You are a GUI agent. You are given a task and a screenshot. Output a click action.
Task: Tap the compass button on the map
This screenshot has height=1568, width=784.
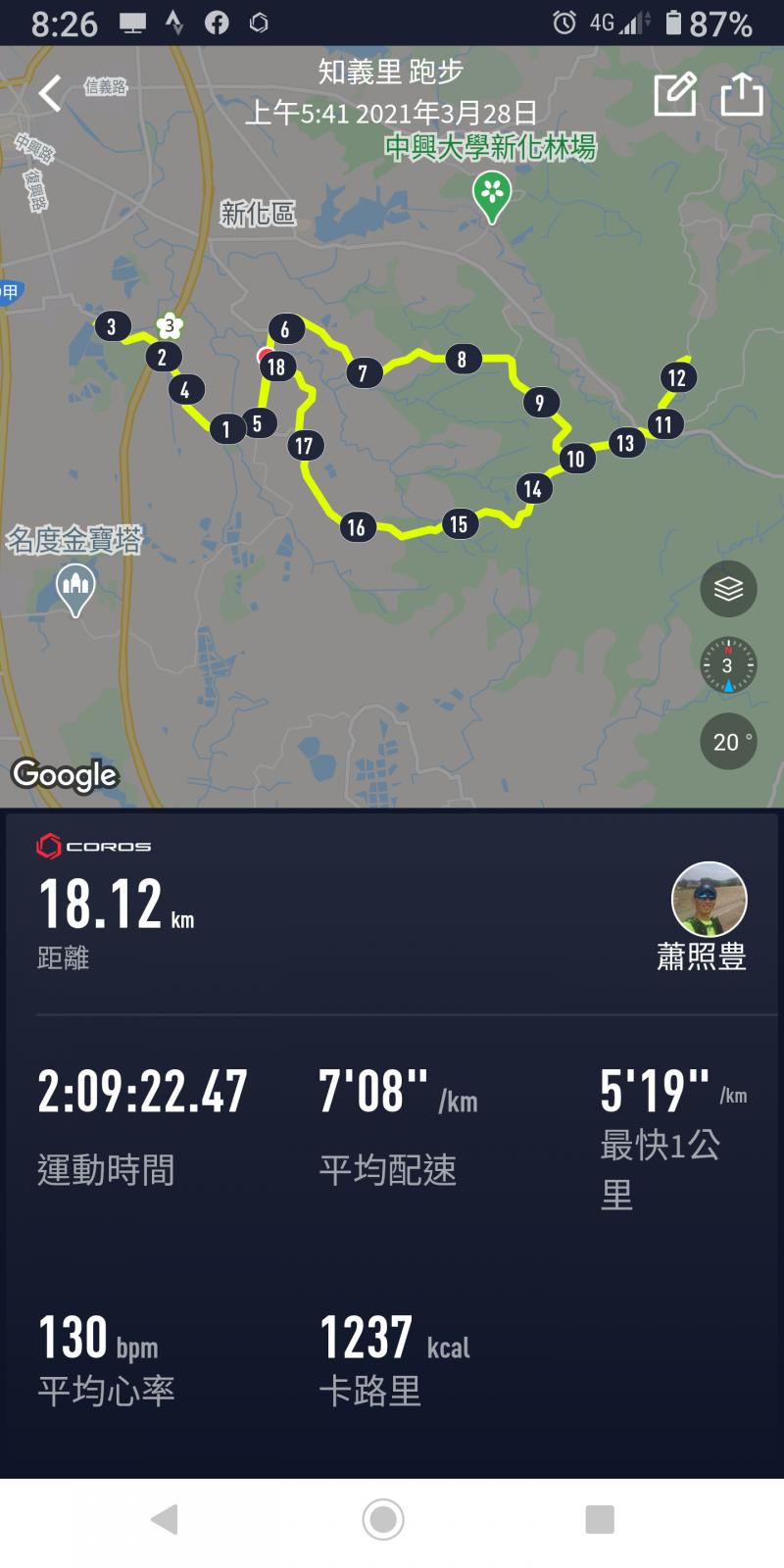(x=728, y=665)
